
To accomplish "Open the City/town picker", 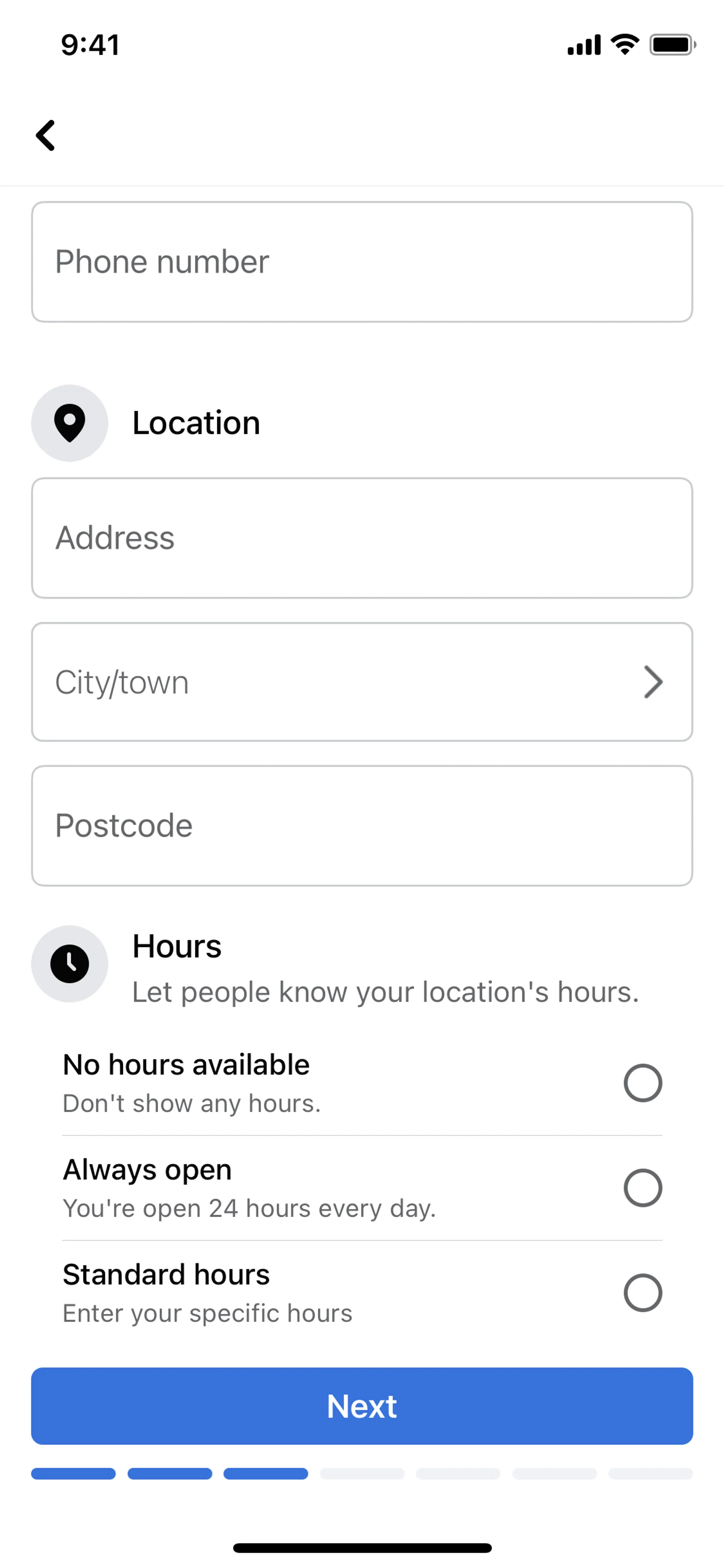I will pos(361,682).
